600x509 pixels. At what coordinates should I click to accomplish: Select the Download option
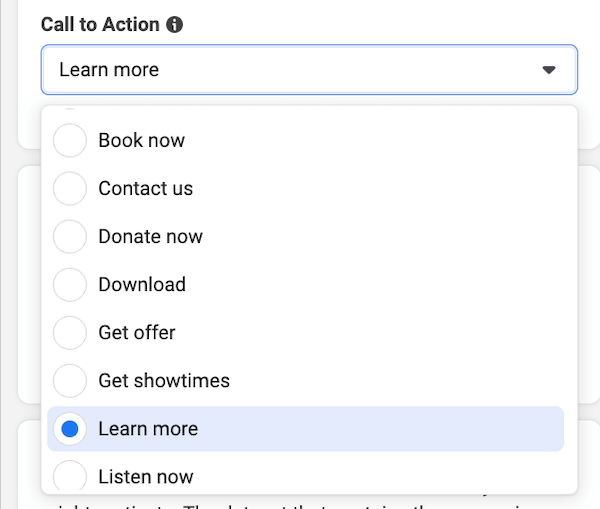point(141,285)
